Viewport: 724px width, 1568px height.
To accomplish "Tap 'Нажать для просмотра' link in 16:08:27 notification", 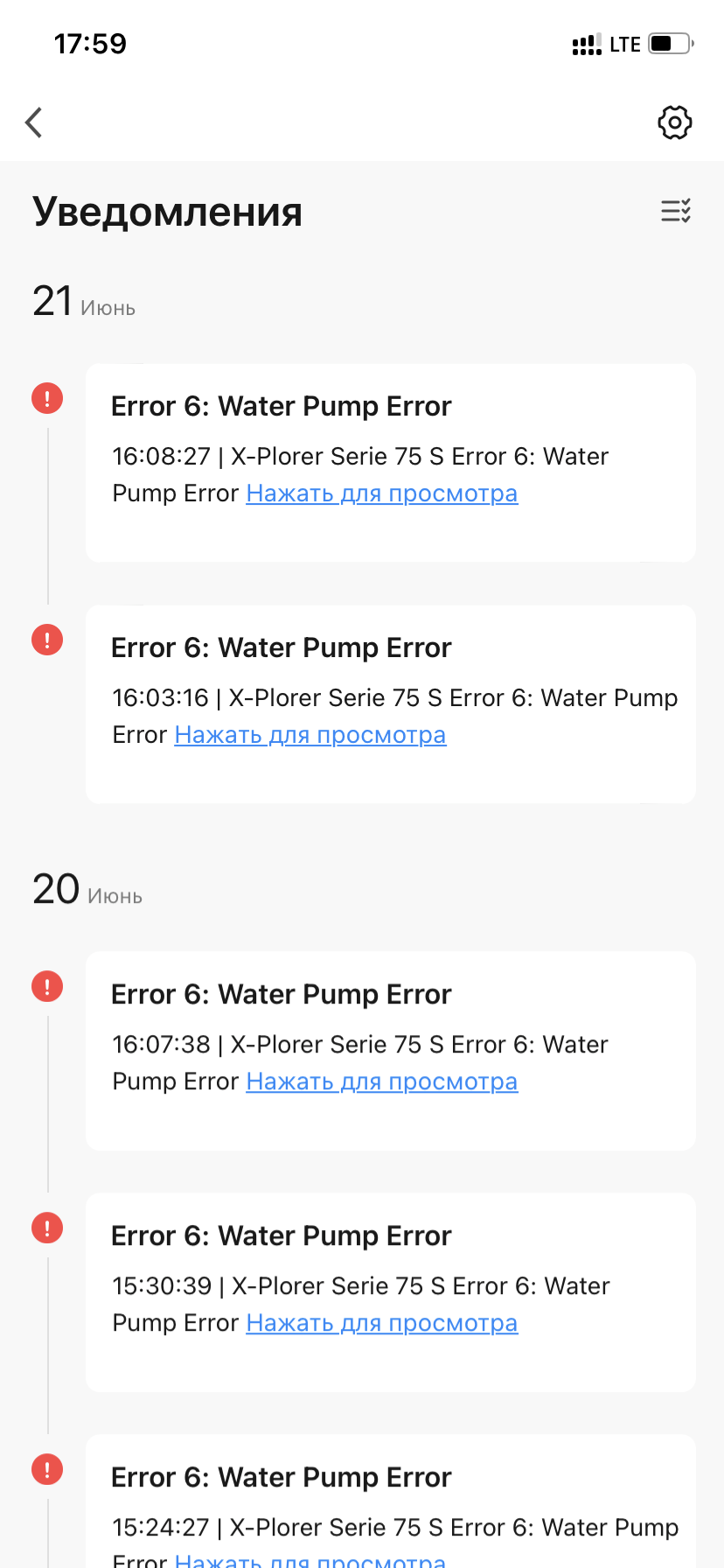I will (382, 493).
